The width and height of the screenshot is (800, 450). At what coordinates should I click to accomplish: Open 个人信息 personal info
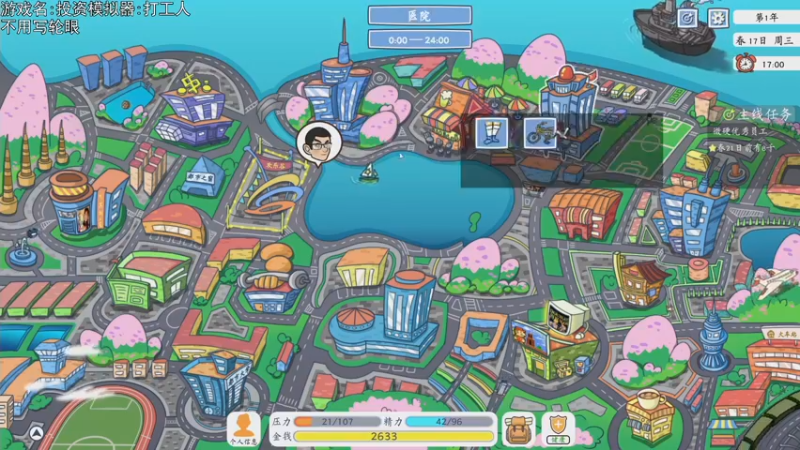pos(242,427)
